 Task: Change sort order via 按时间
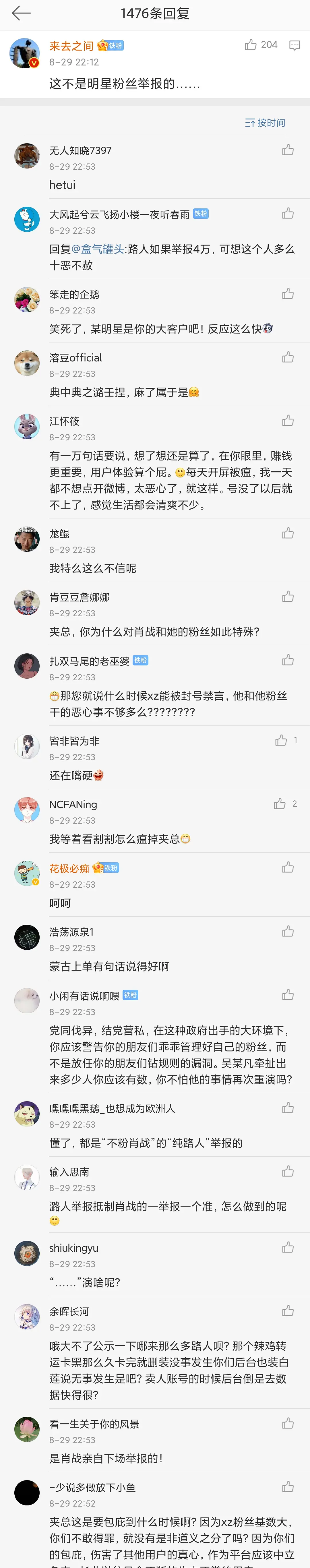(x=265, y=123)
